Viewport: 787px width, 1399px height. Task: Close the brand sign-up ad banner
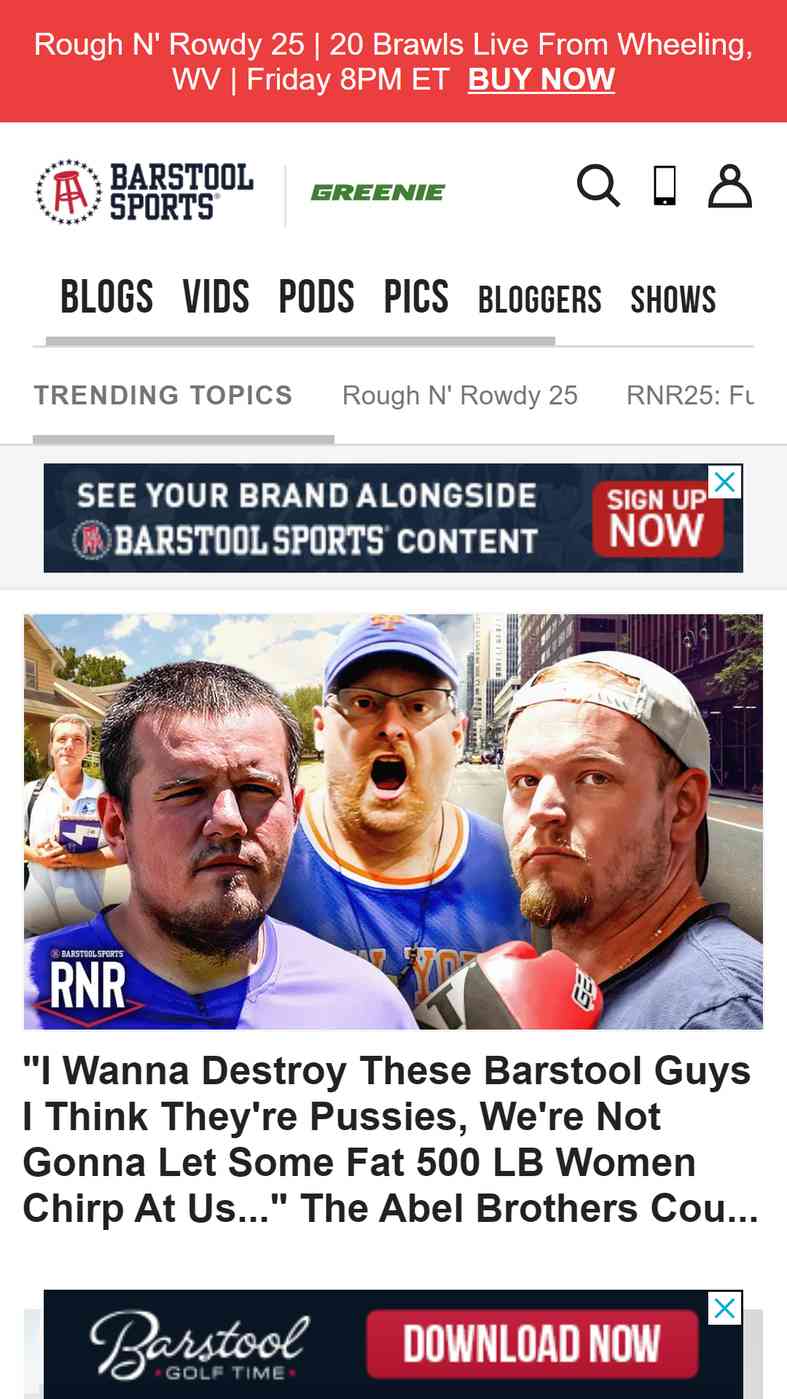point(725,481)
